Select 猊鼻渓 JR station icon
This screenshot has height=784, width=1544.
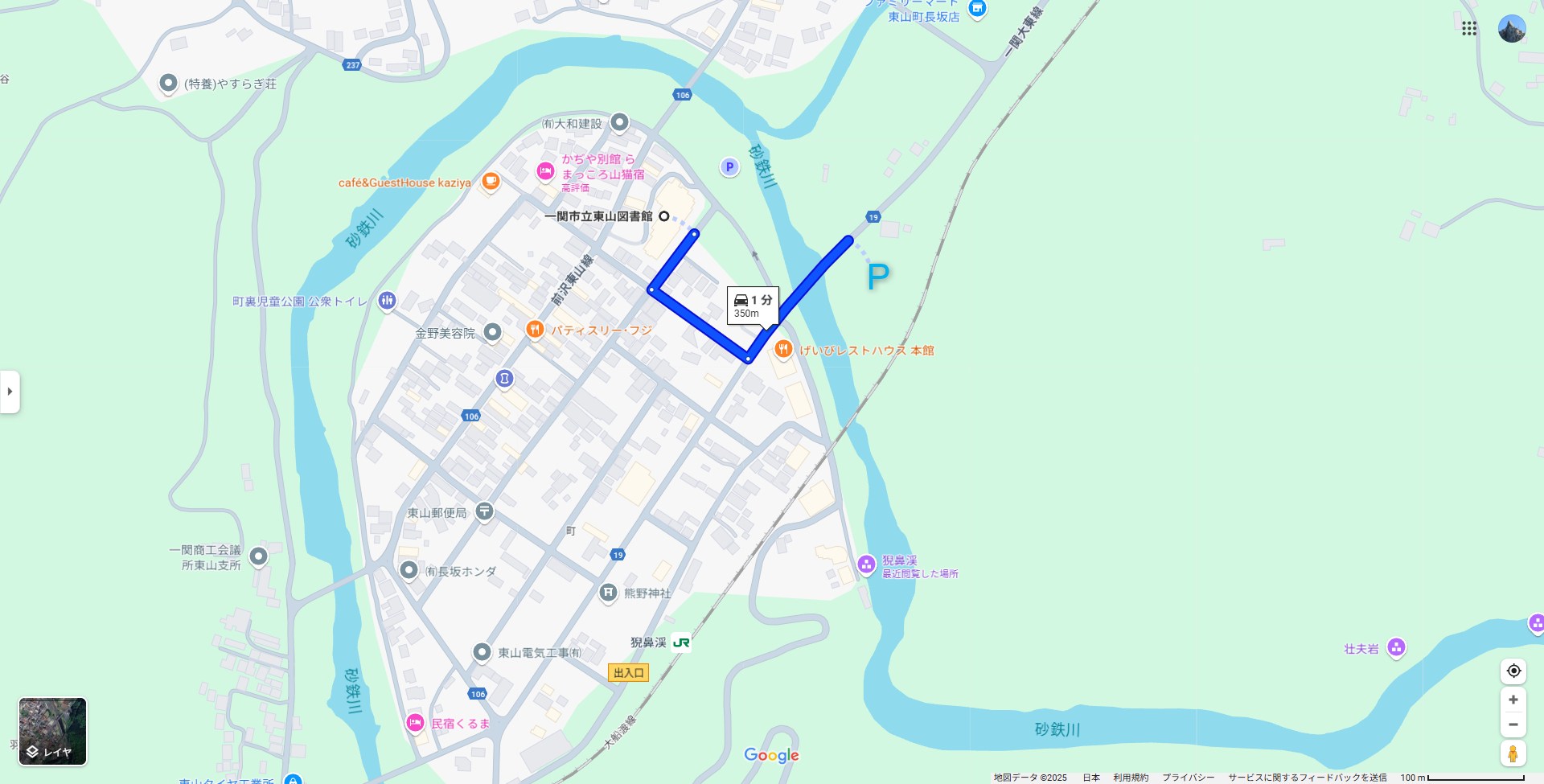coord(681,642)
